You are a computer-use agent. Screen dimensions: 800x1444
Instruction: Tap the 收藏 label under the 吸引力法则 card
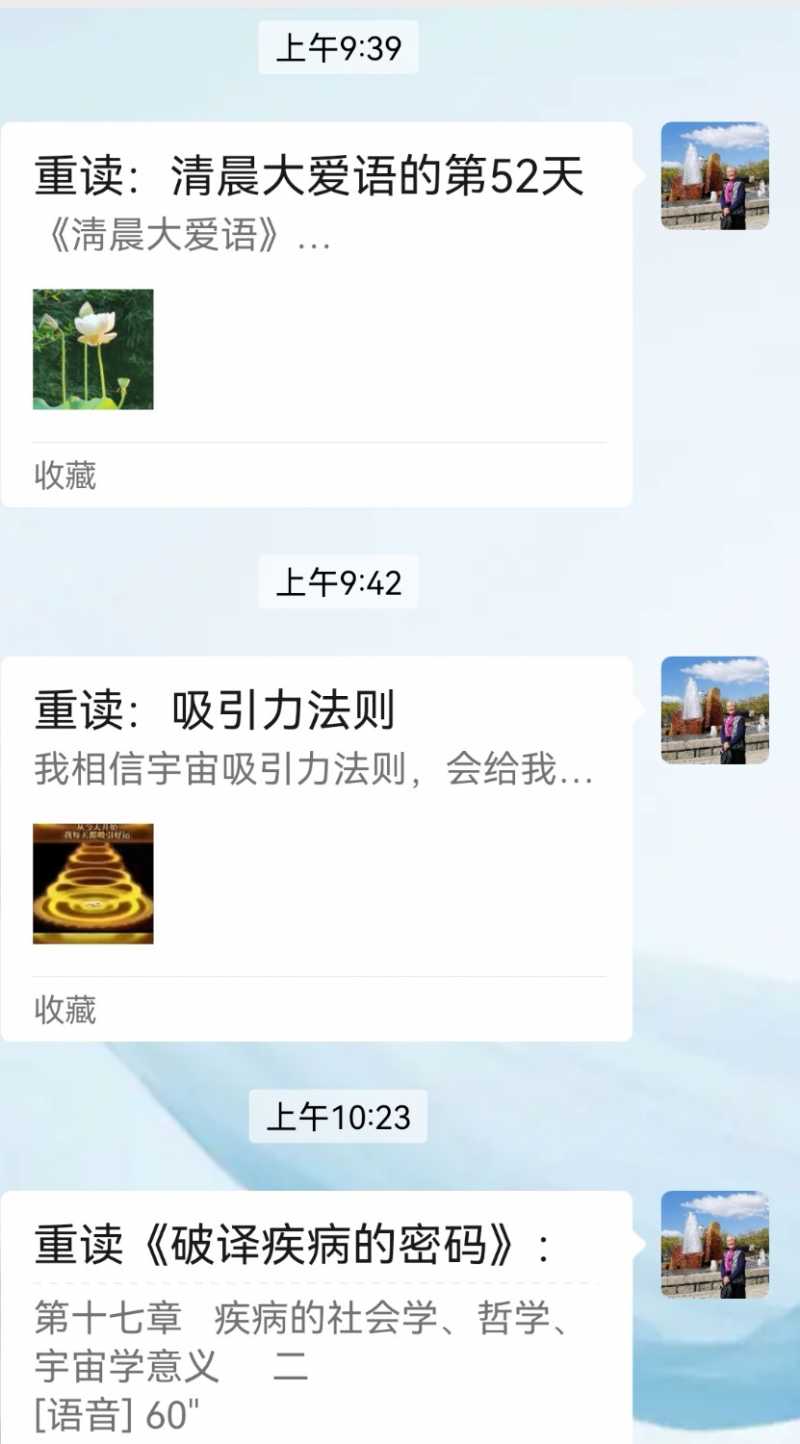pyautogui.click(x=63, y=1012)
